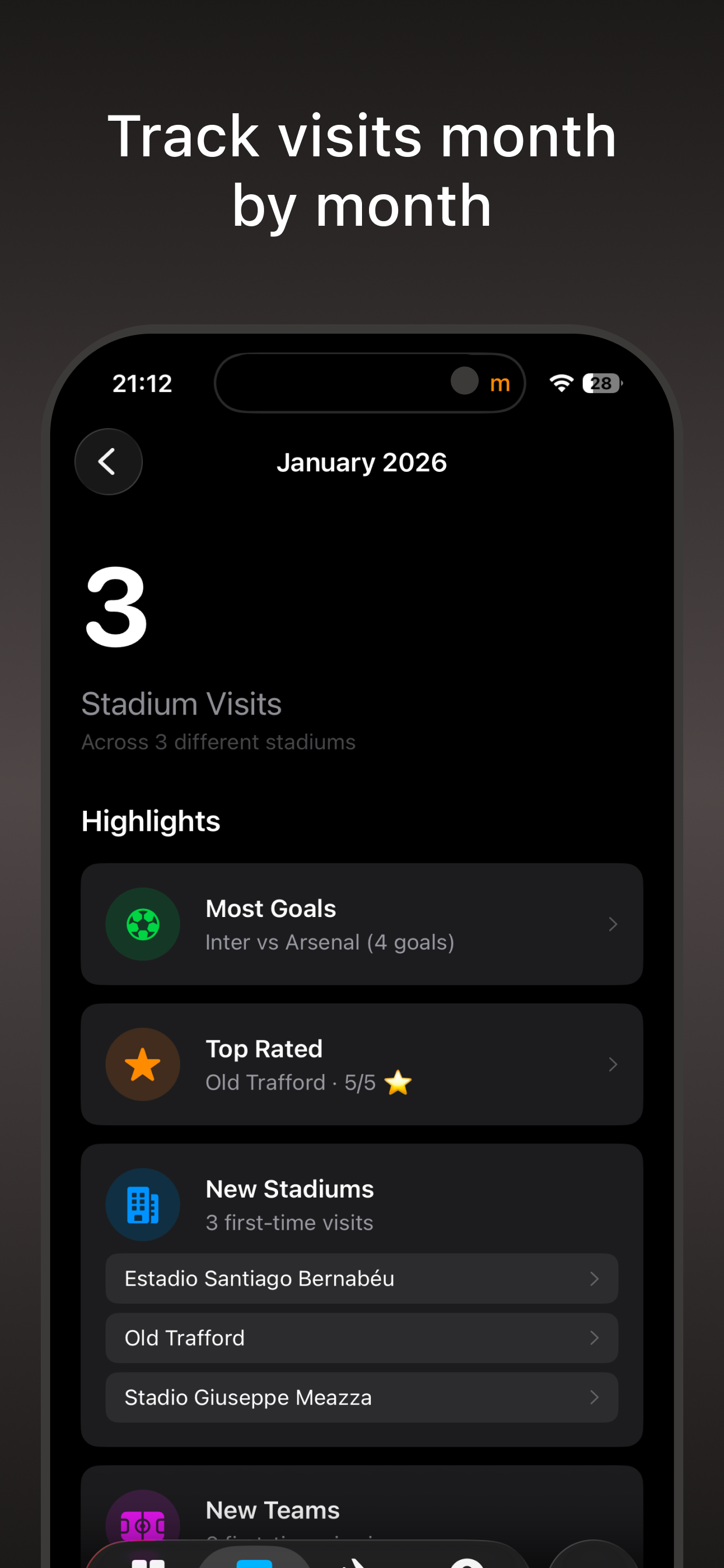The height and width of the screenshot is (1568, 724).
Task: Select the January 2026 title
Action: click(x=361, y=461)
